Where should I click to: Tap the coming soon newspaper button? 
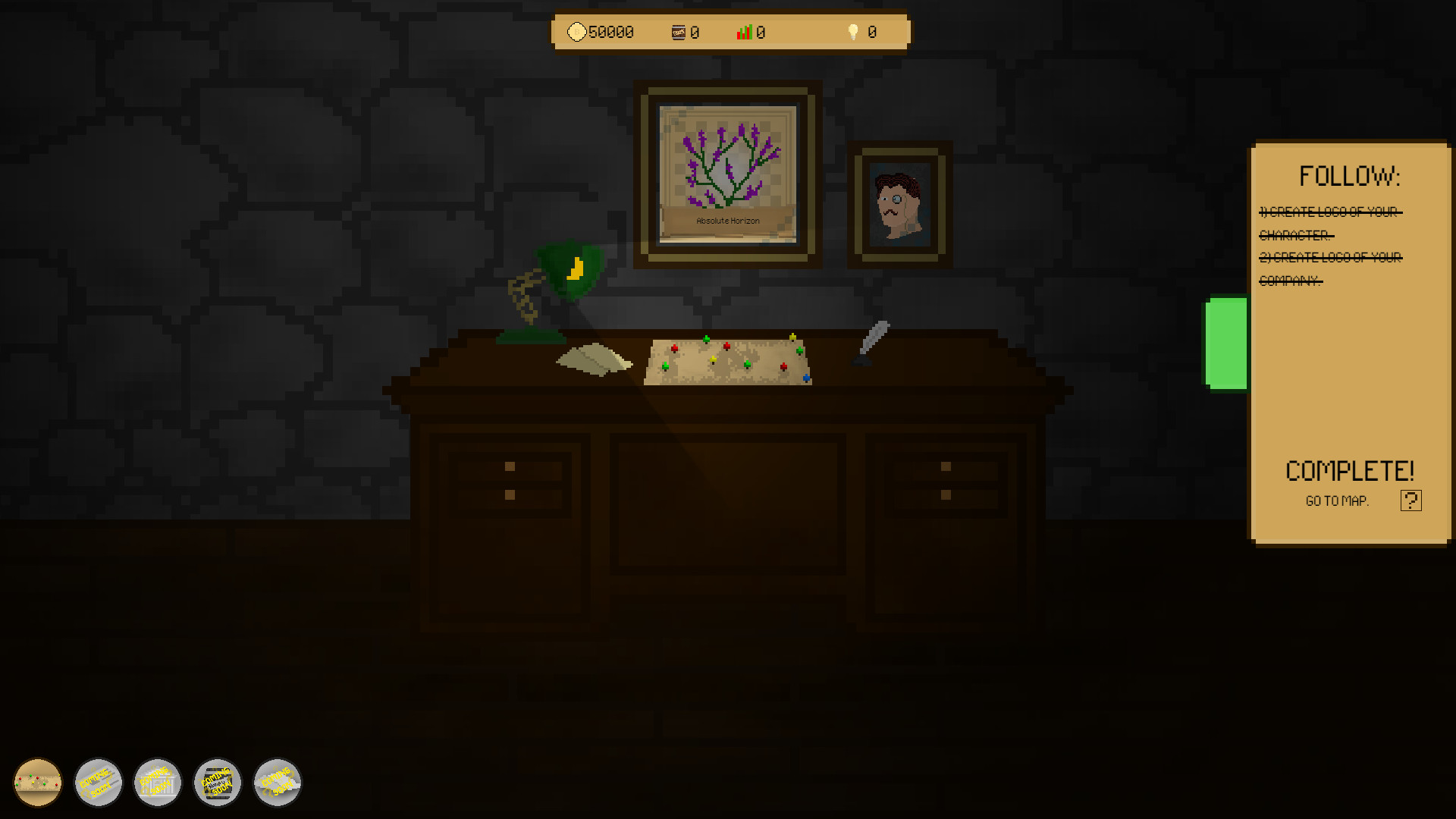click(98, 782)
